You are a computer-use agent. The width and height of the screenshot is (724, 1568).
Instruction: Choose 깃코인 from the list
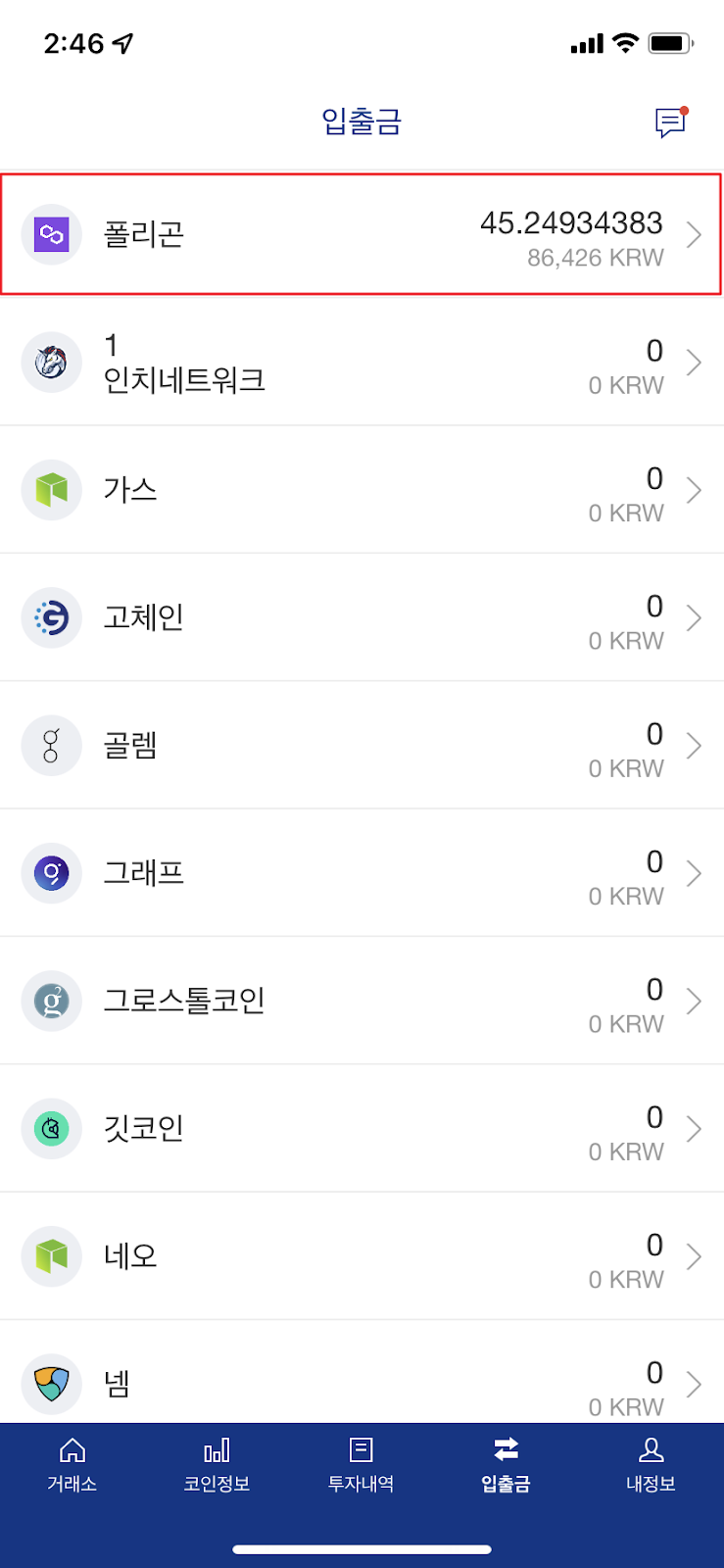[362, 1128]
